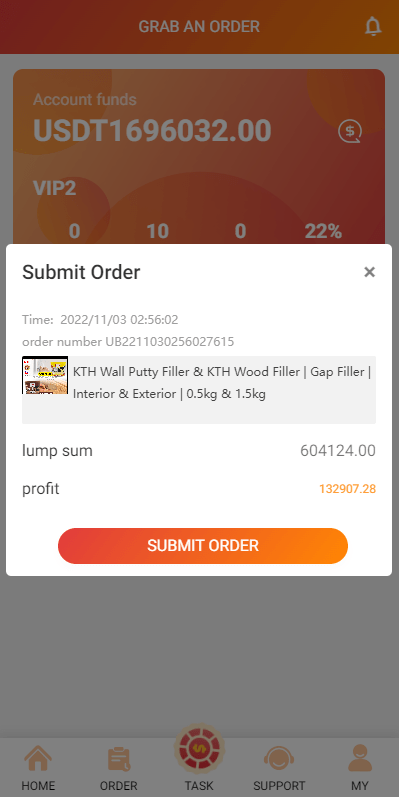Tap the SUBMIT ORDER button
Screen dimensions: 399x797
[x=203, y=545]
